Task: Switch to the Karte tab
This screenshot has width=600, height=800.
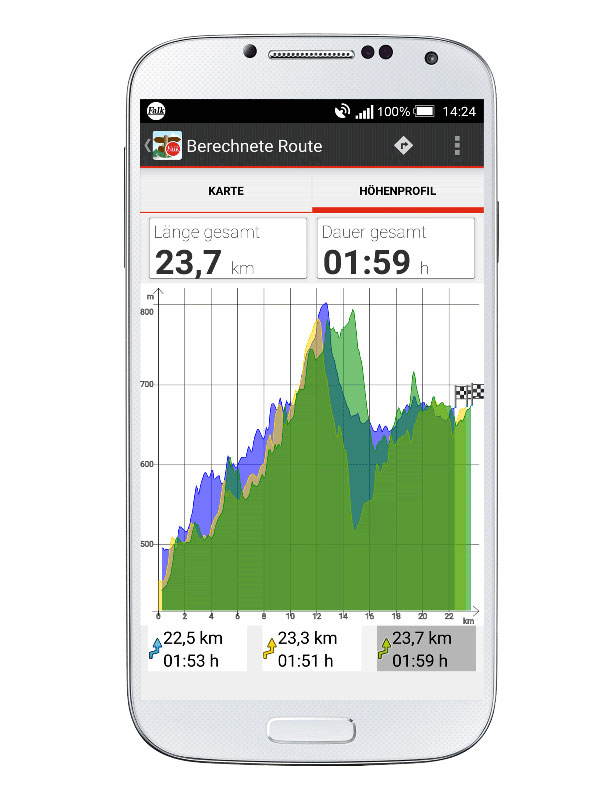Action: pos(226,191)
